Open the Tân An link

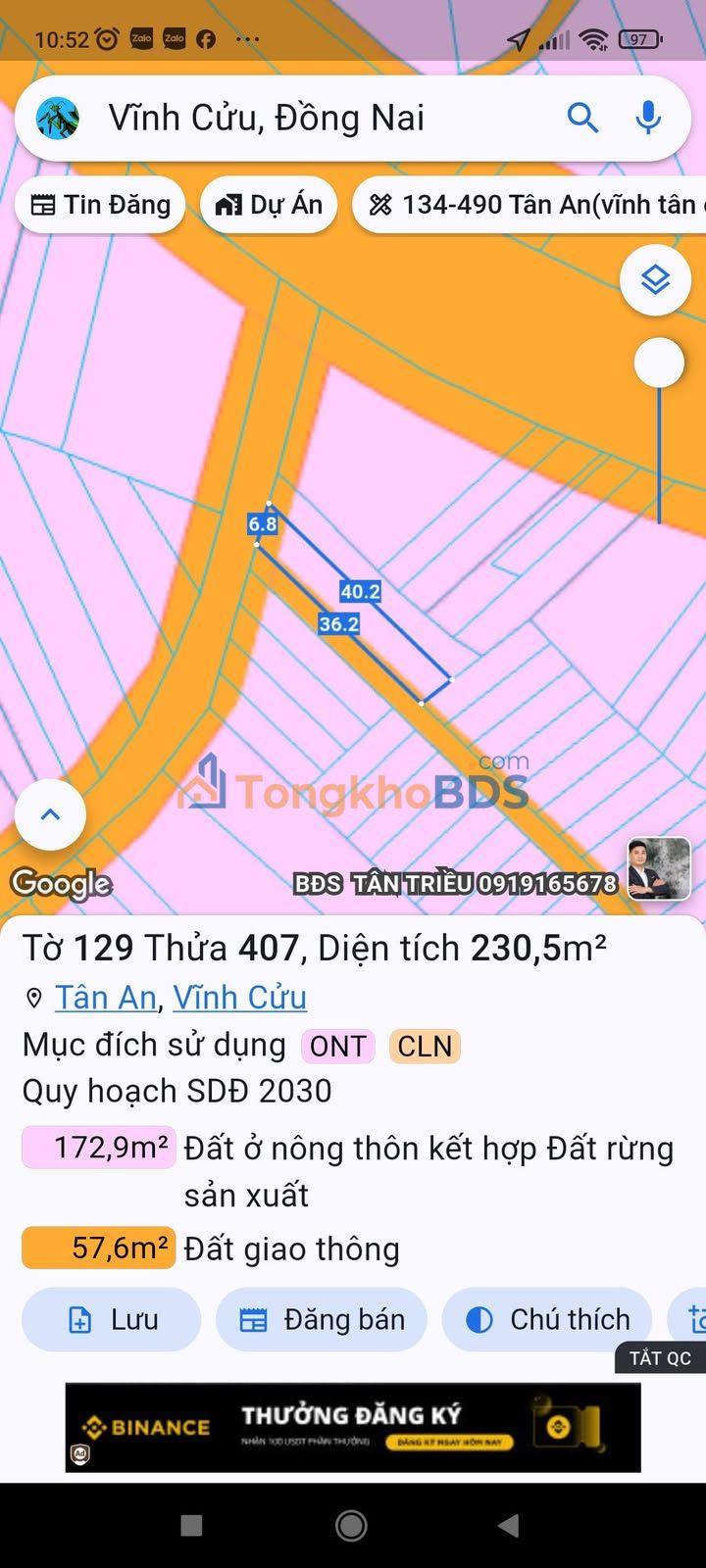tap(106, 998)
